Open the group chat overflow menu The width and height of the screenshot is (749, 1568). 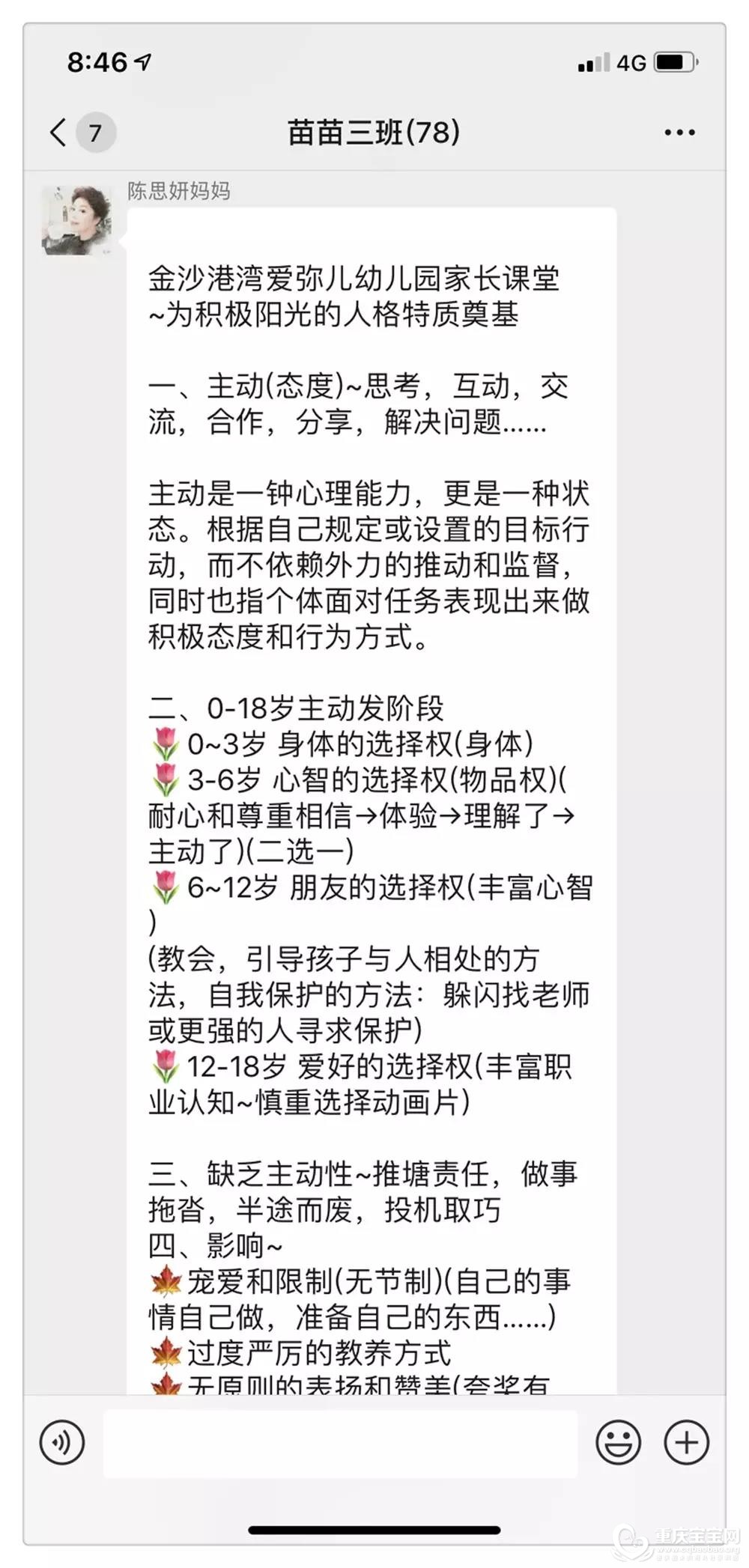[x=679, y=133]
